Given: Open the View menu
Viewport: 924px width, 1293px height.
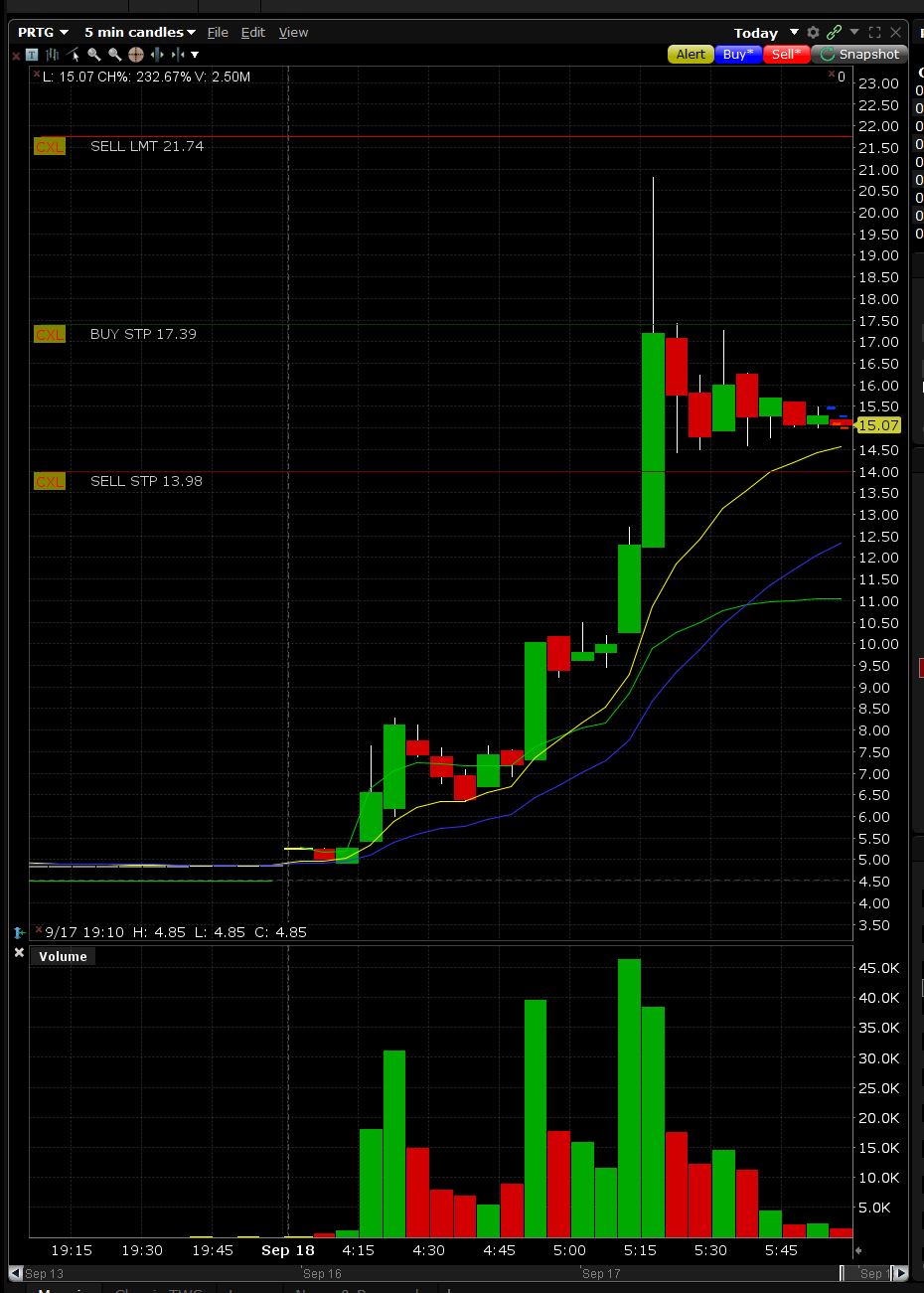Looking at the screenshot, I should [293, 32].
